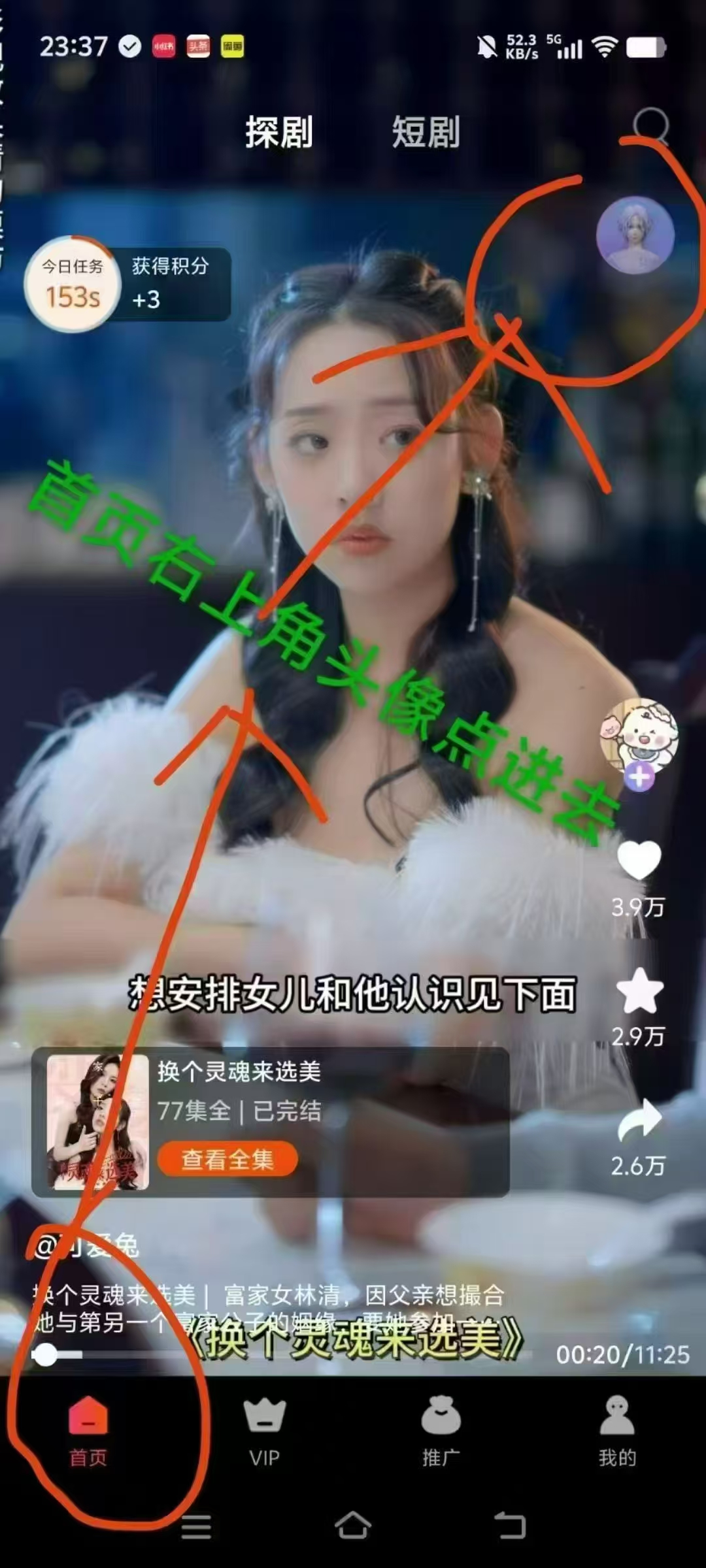The image size is (706, 1568).
Task: Go to 首页 bottom tab
Action: click(x=88, y=1431)
